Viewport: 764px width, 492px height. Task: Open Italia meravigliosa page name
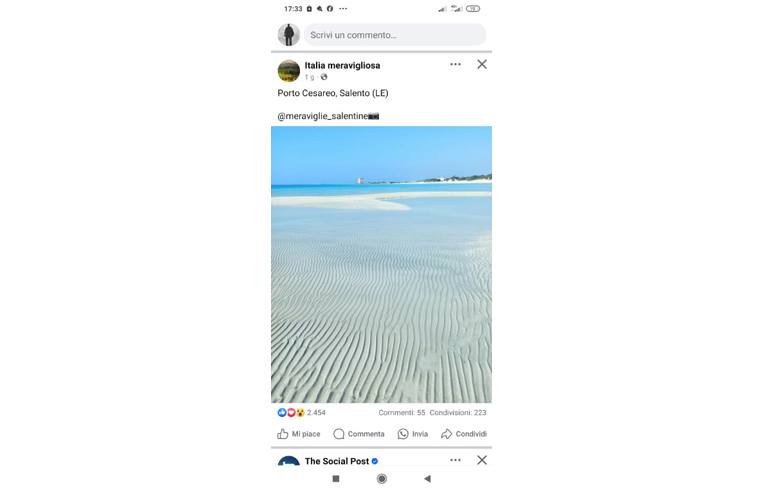pyautogui.click(x=342, y=65)
